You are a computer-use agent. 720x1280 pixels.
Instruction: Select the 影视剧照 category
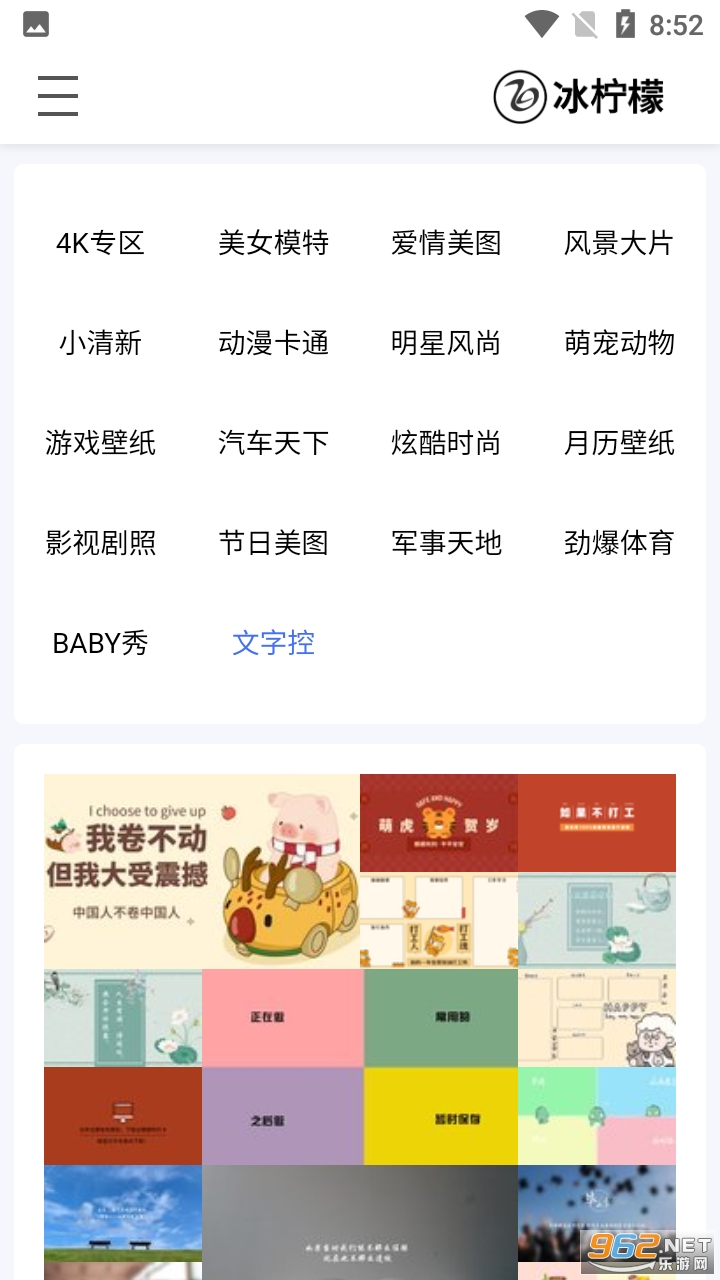[x=100, y=543]
